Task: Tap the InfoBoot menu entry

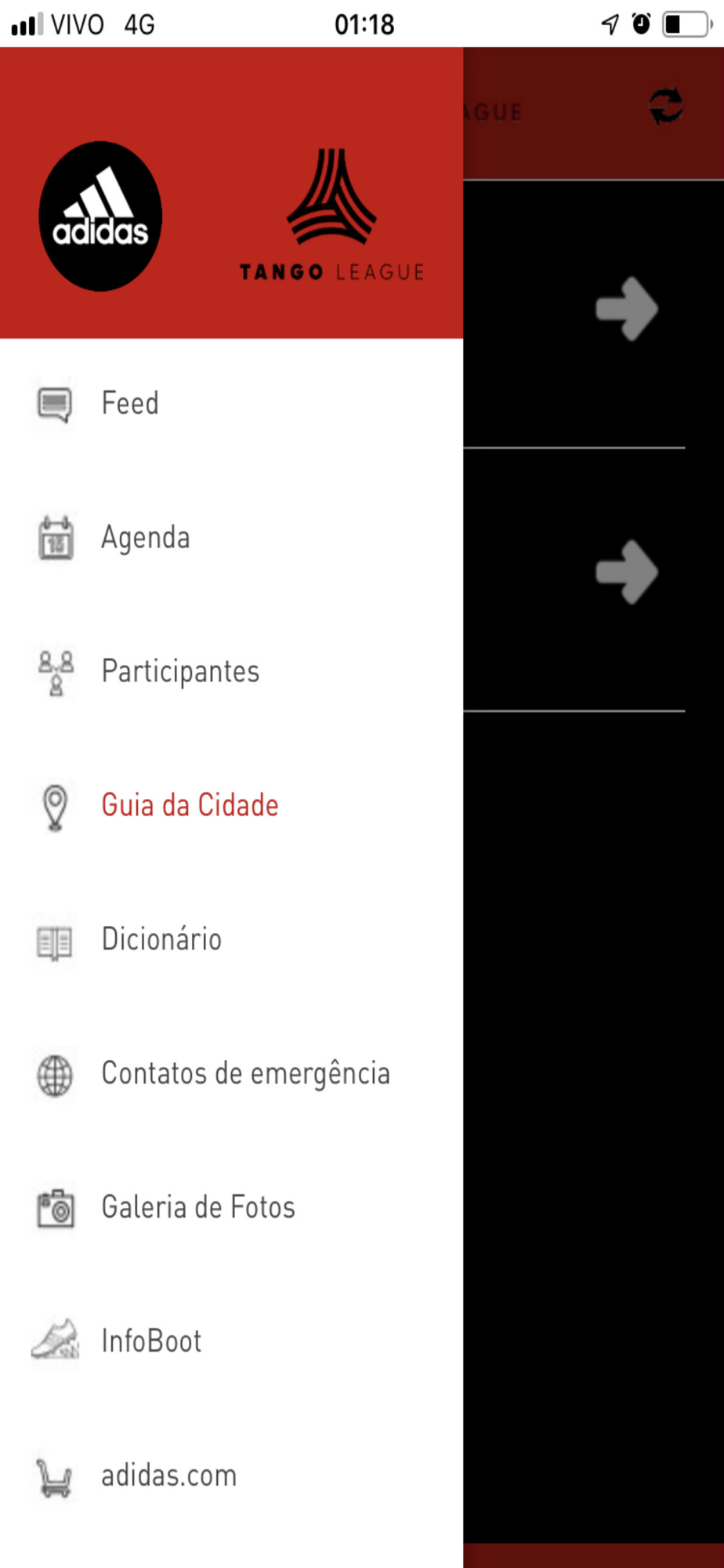Action: [151, 1341]
